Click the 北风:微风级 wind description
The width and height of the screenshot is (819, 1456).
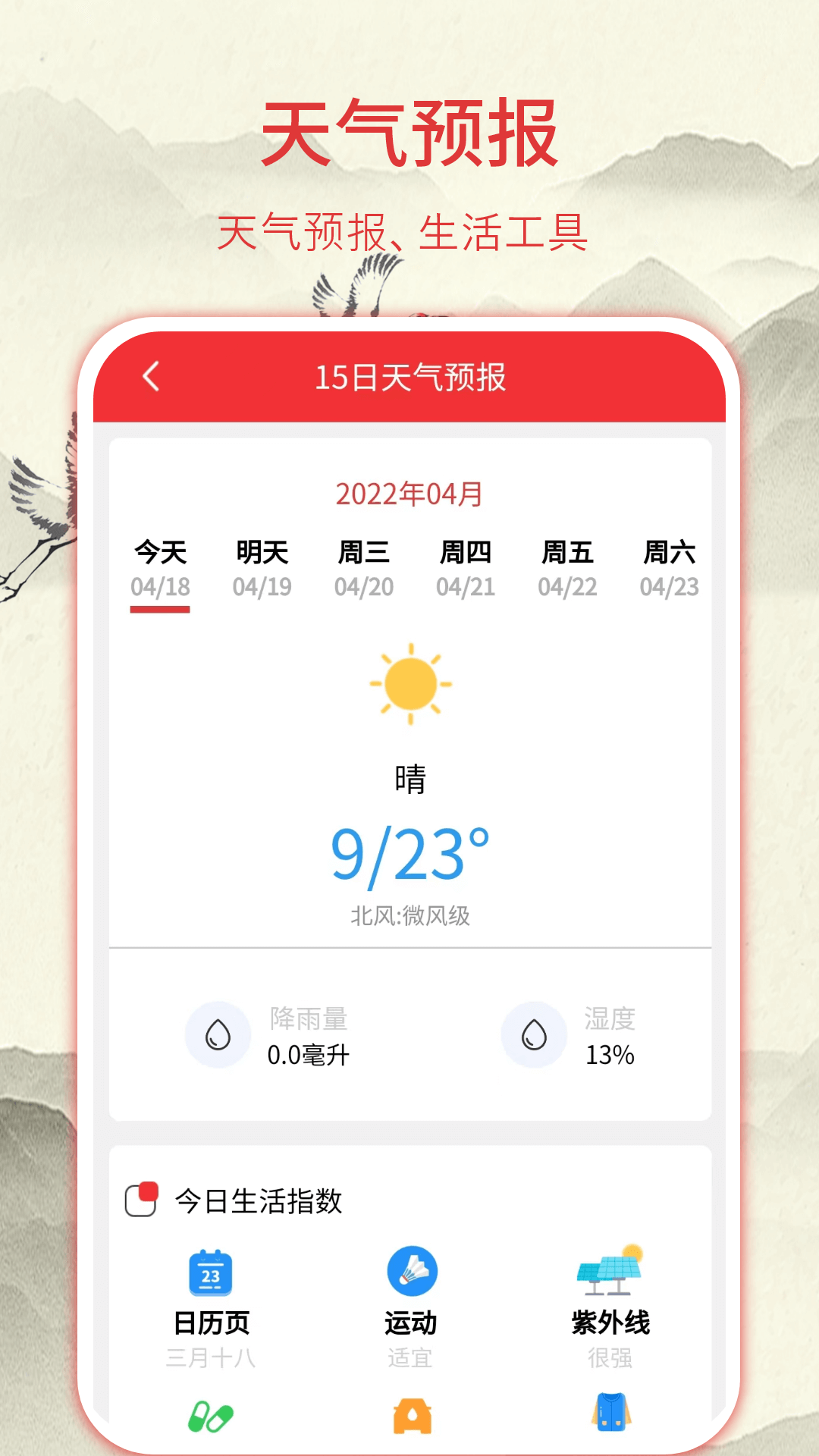409,916
